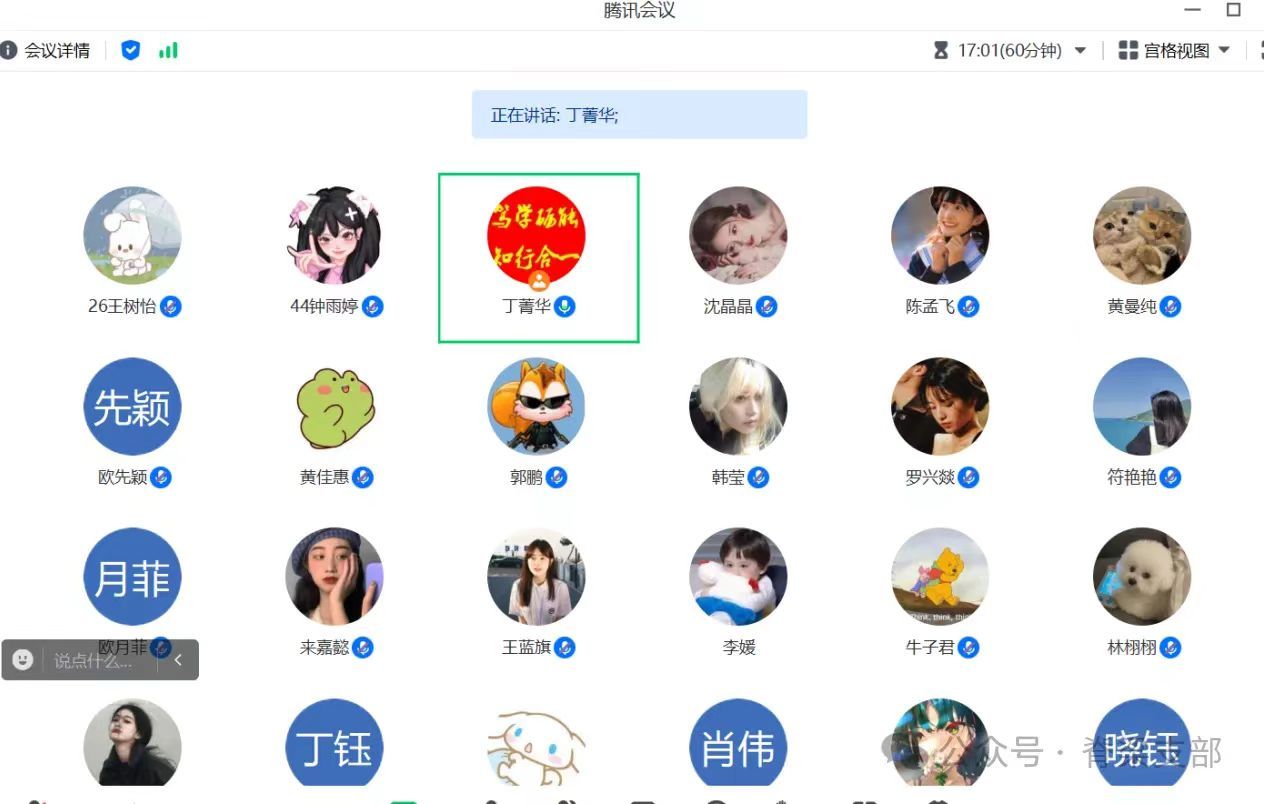The image size is (1264, 804).
Task: Tap the blue security shield icon
Action: point(130,50)
